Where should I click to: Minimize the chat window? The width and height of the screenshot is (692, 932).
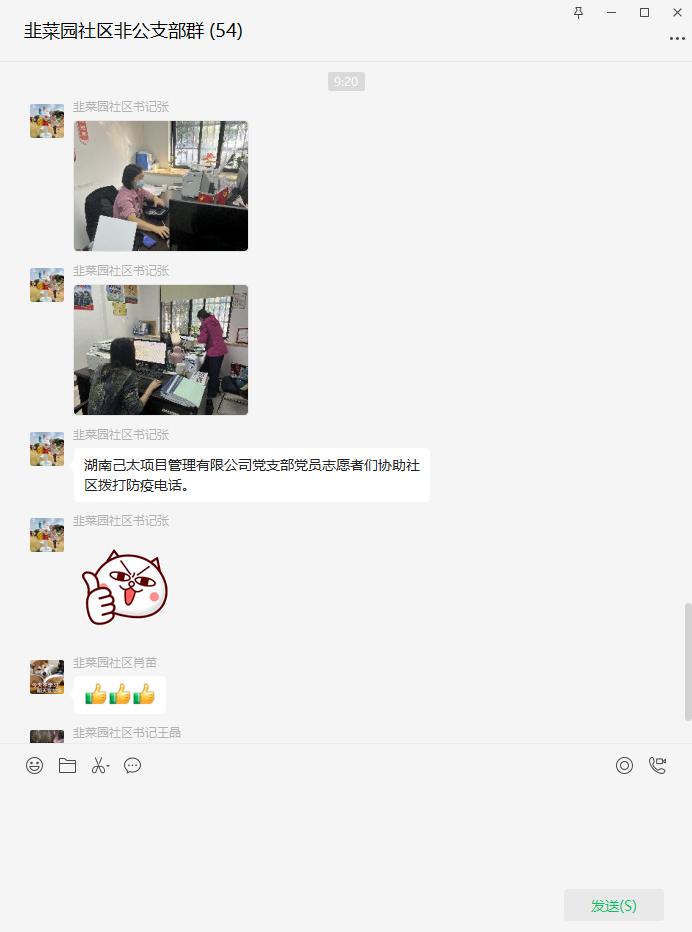click(611, 12)
